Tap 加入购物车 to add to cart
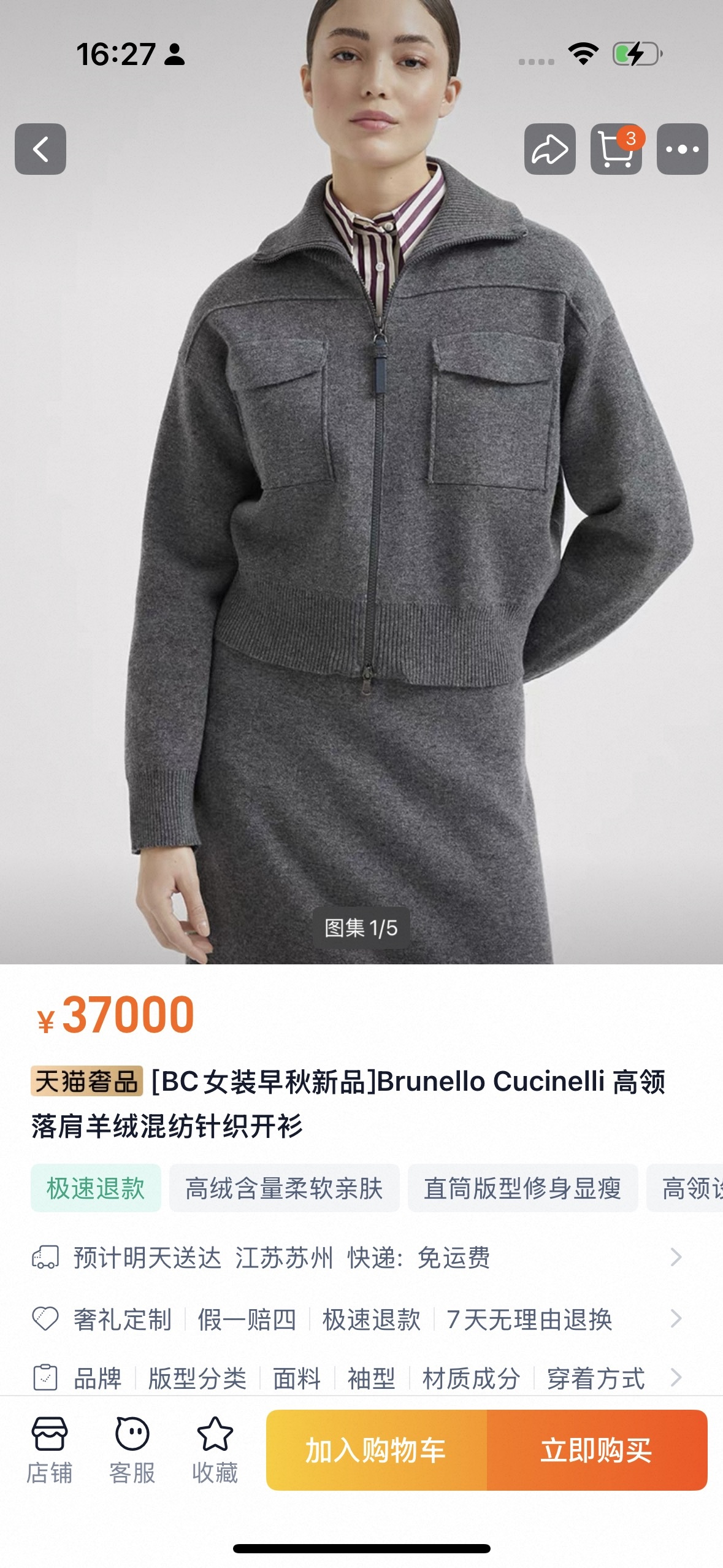The height and width of the screenshot is (1568, 723). point(376,1450)
